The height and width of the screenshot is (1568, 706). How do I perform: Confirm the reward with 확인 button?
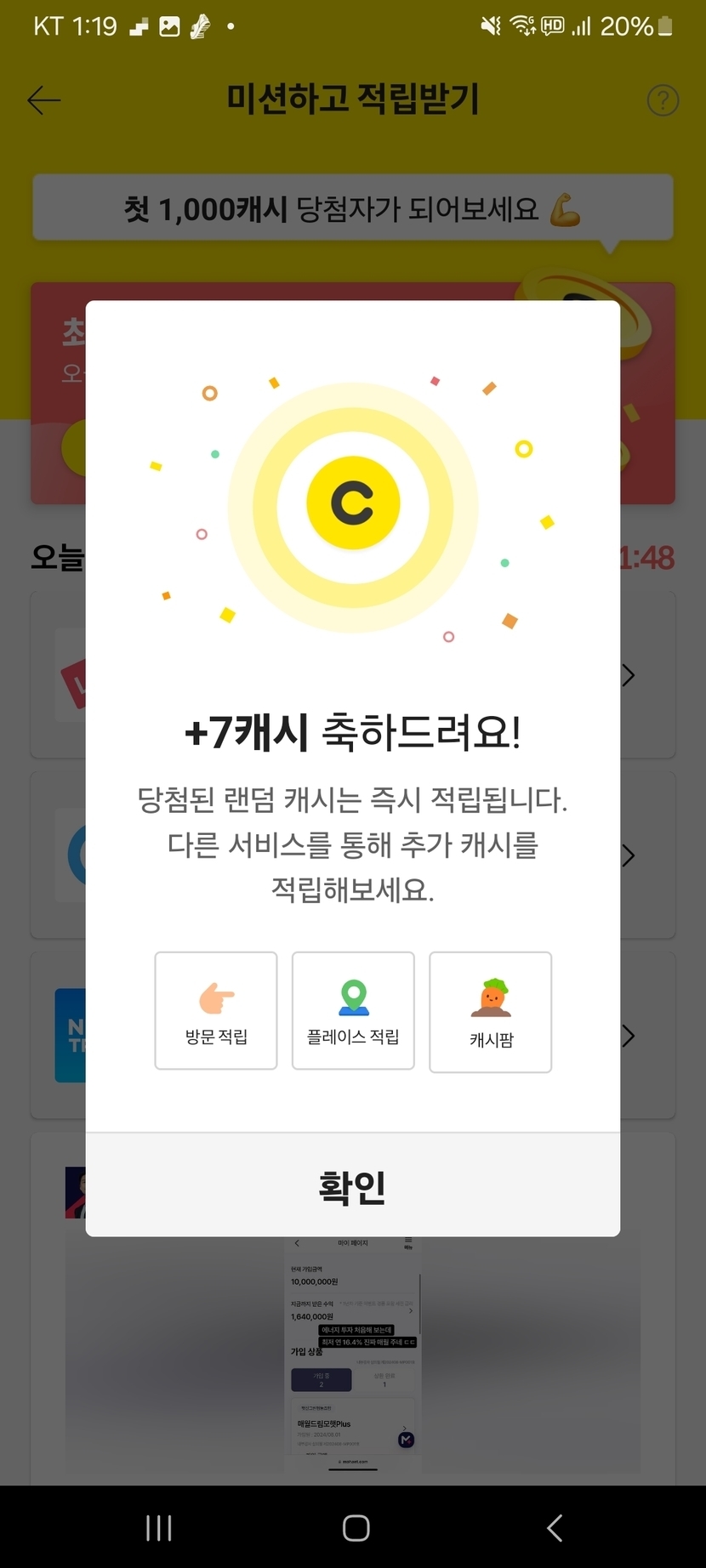(x=352, y=1185)
